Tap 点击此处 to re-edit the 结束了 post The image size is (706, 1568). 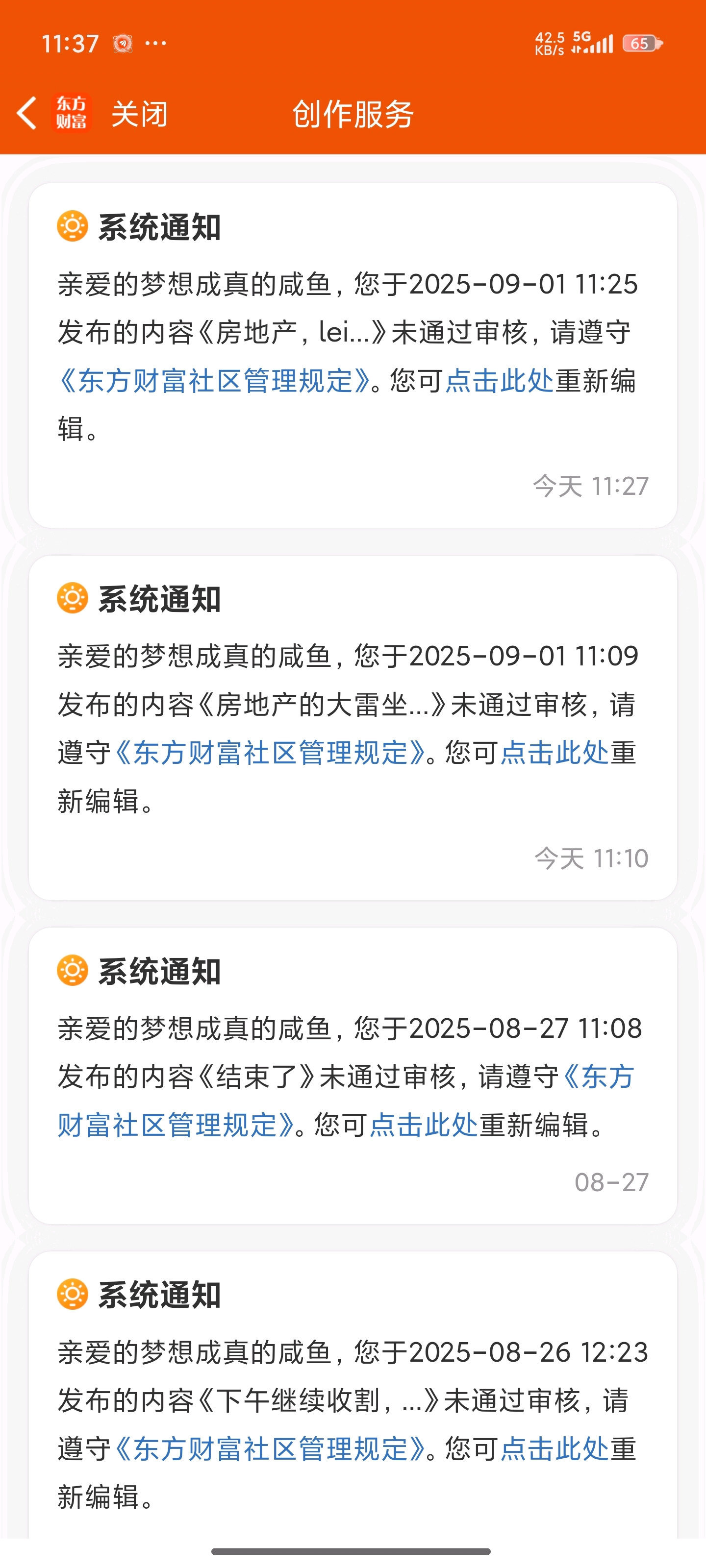point(424,1126)
